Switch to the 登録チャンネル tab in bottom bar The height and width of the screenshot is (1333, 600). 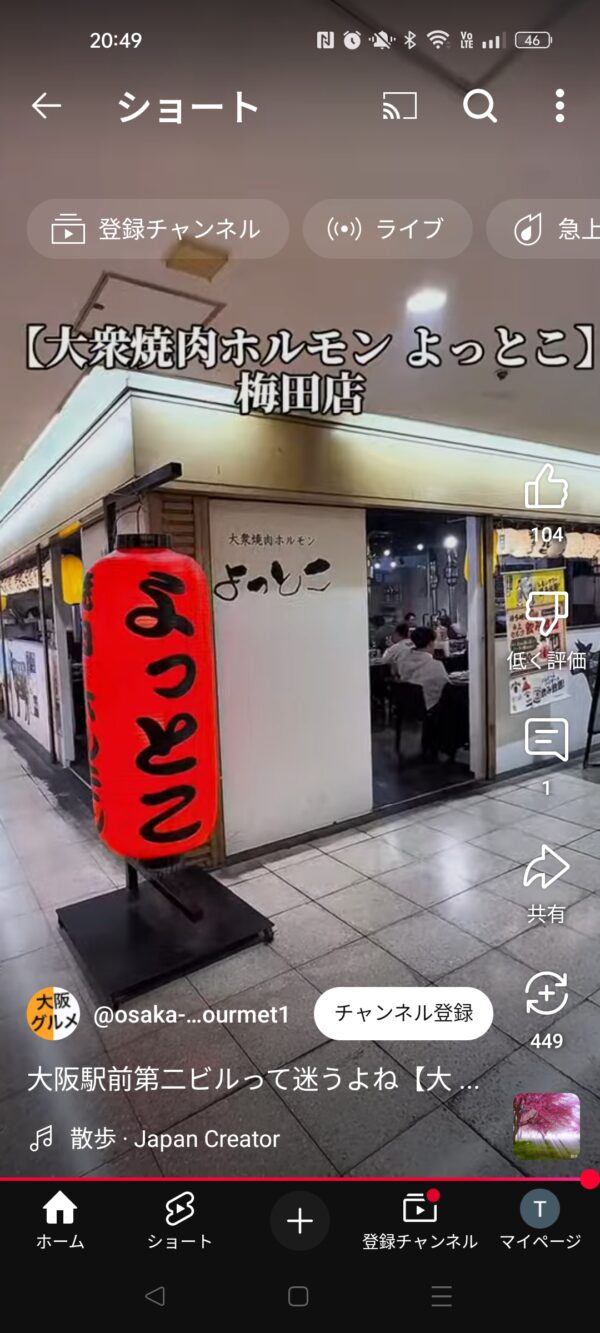pyautogui.click(x=419, y=1221)
